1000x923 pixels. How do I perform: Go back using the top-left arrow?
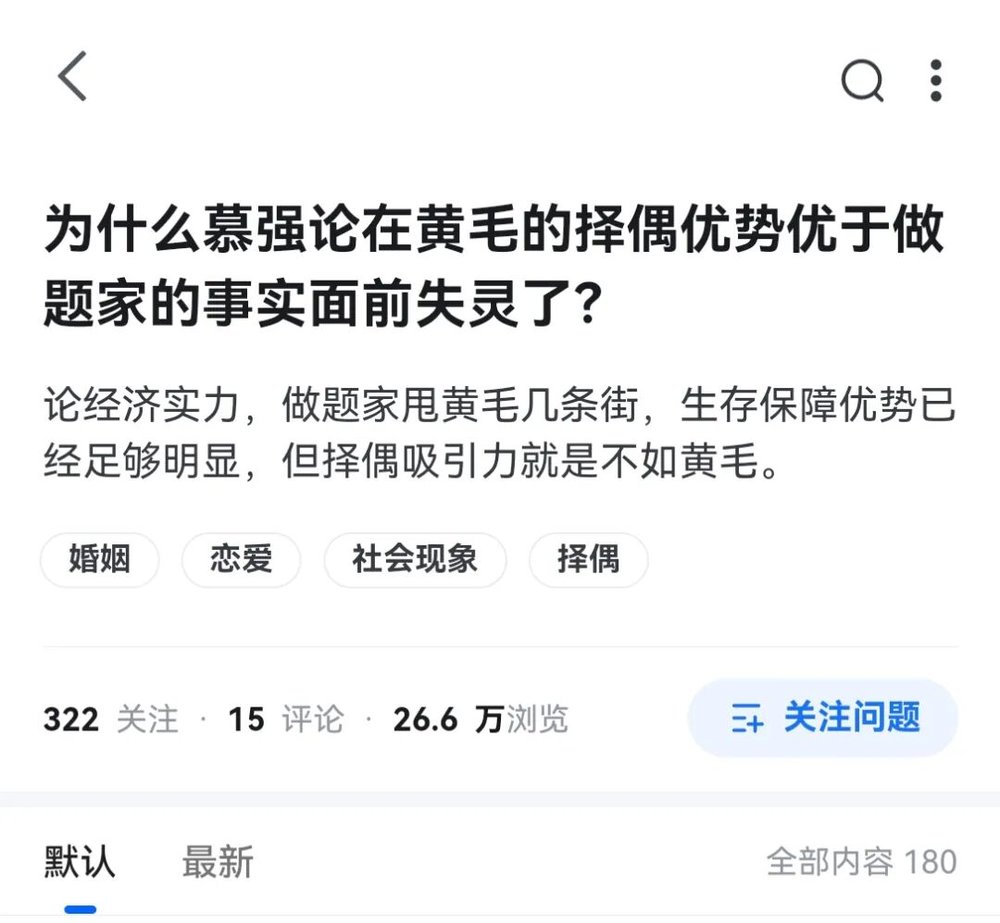click(x=72, y=78)
